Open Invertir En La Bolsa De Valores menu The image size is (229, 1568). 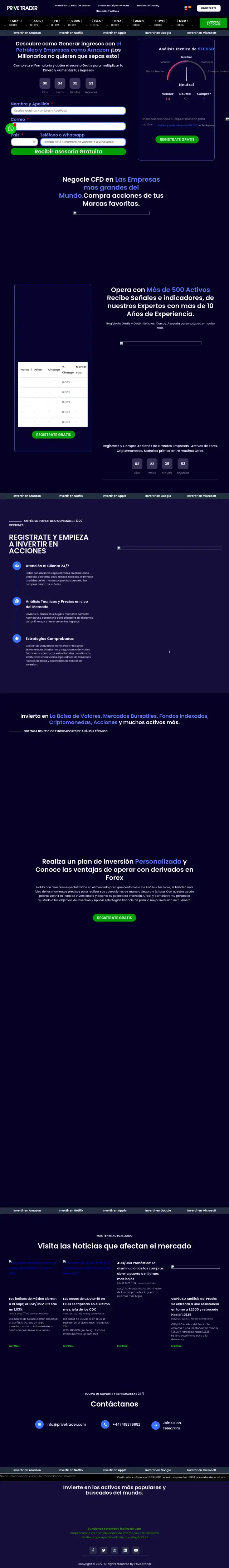[x=73, y=5]
